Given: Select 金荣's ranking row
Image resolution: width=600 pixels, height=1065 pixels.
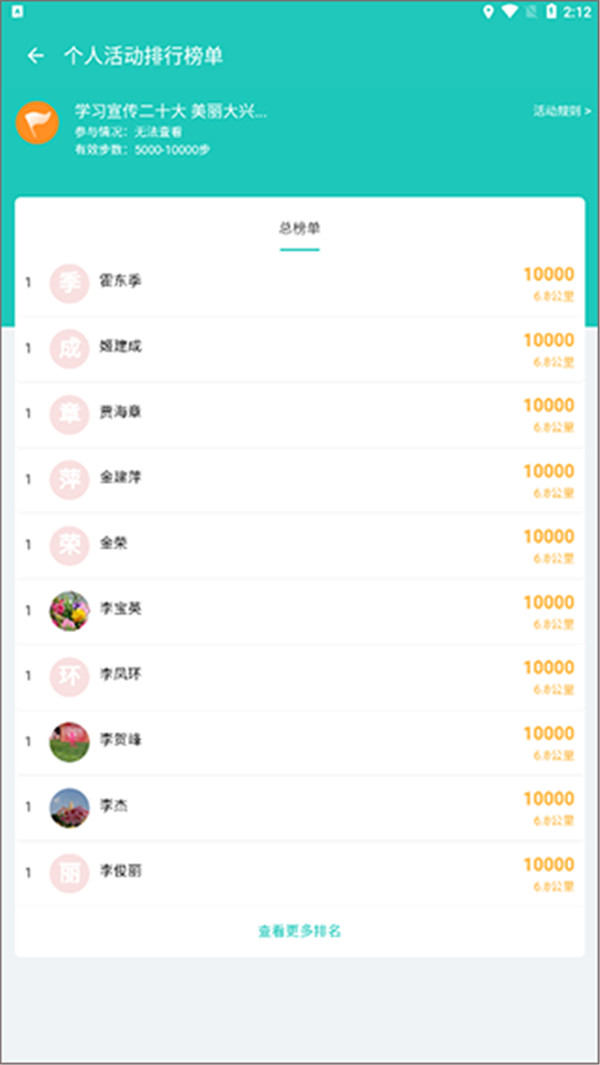Looking at the screenshot, I should click(300, 545).
